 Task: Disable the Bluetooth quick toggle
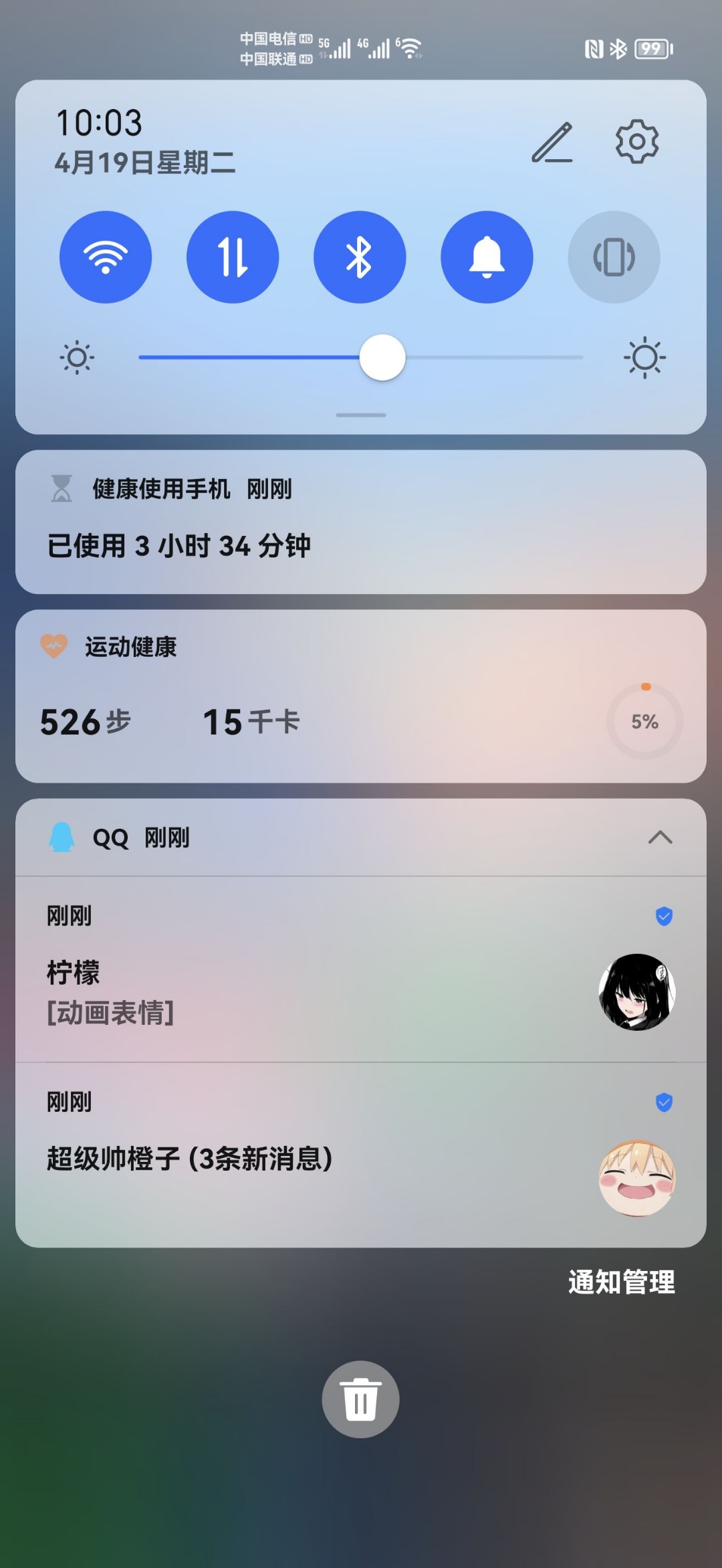(x=360, y=257)
